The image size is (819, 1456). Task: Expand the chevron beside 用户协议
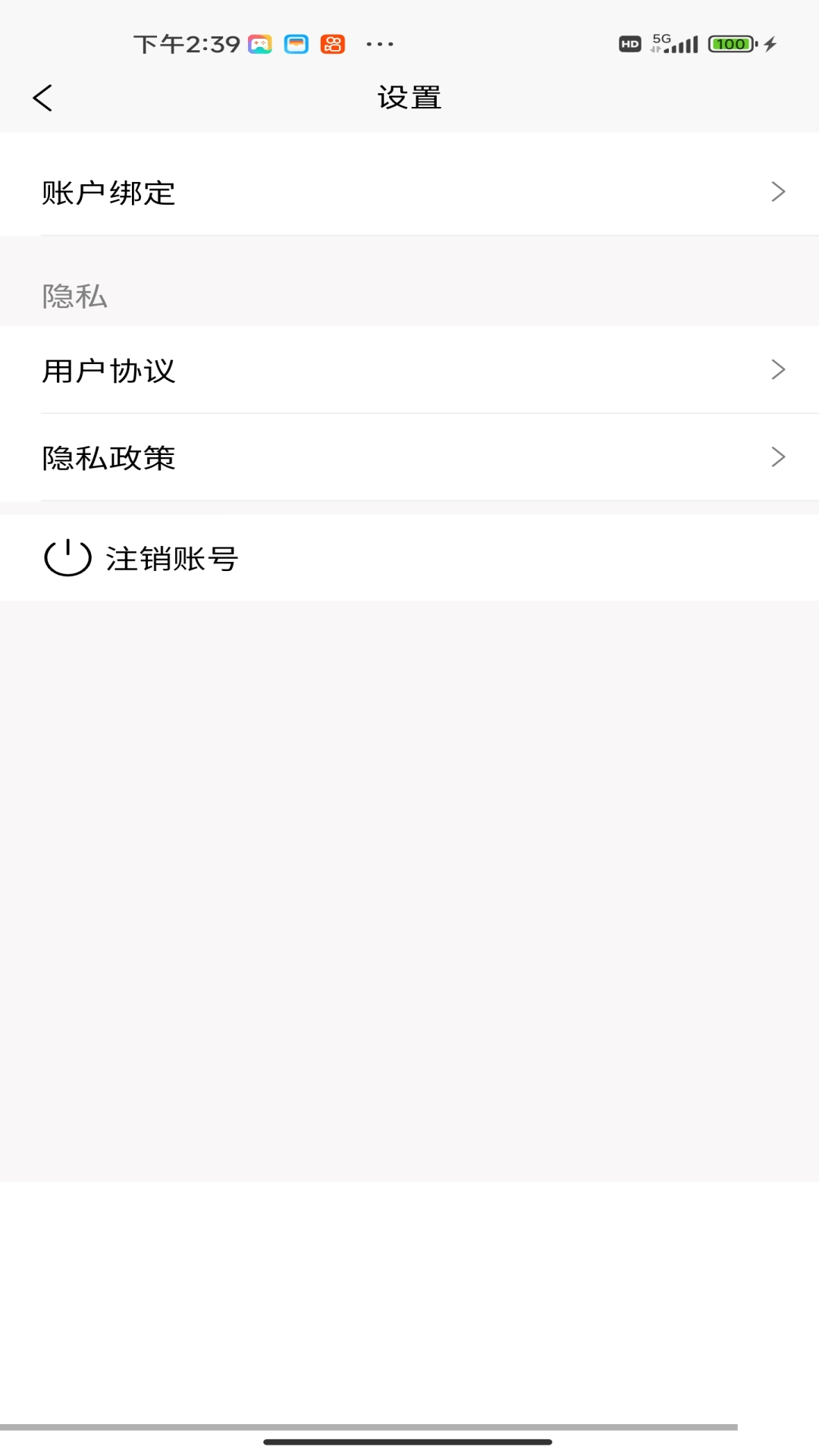(778, 370)
